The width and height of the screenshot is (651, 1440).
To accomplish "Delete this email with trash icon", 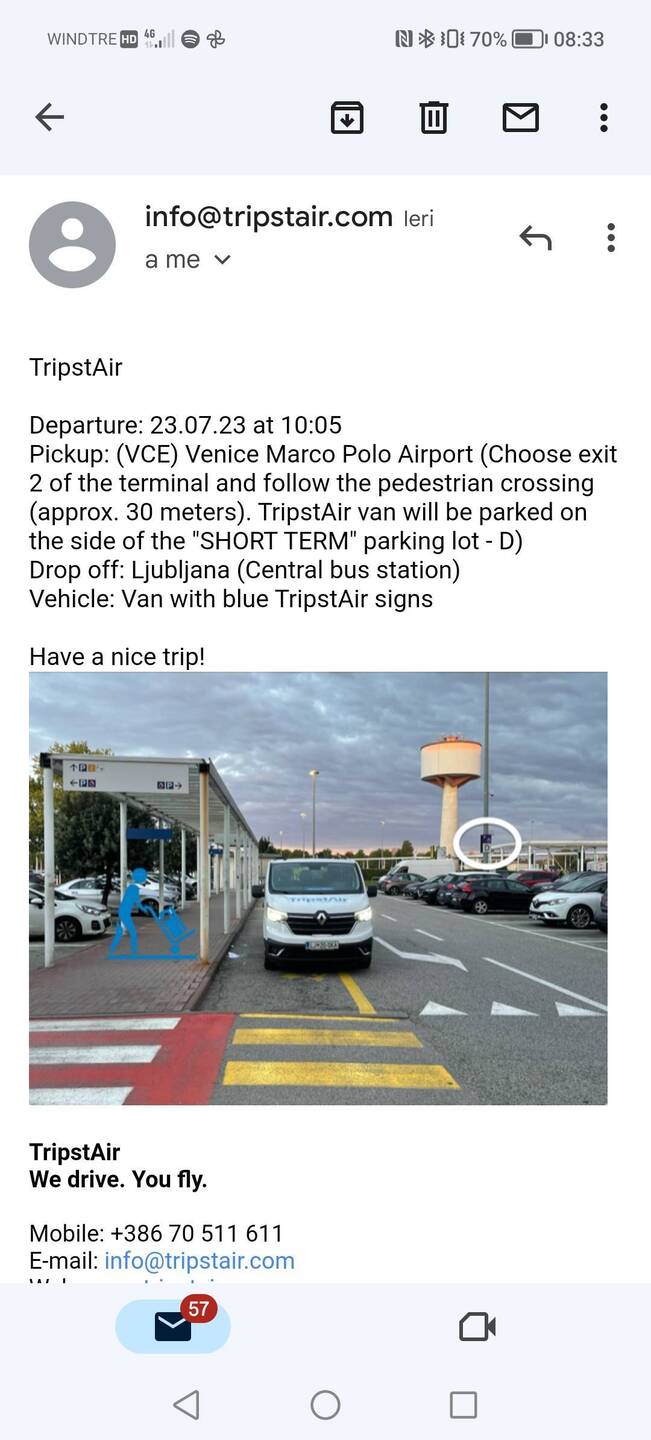I will (433, 118).
